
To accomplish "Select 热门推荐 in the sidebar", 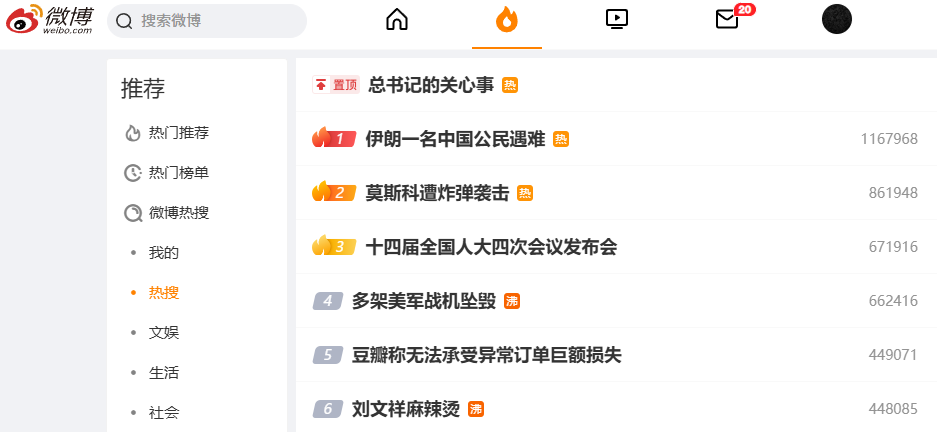I will [178, 133].
